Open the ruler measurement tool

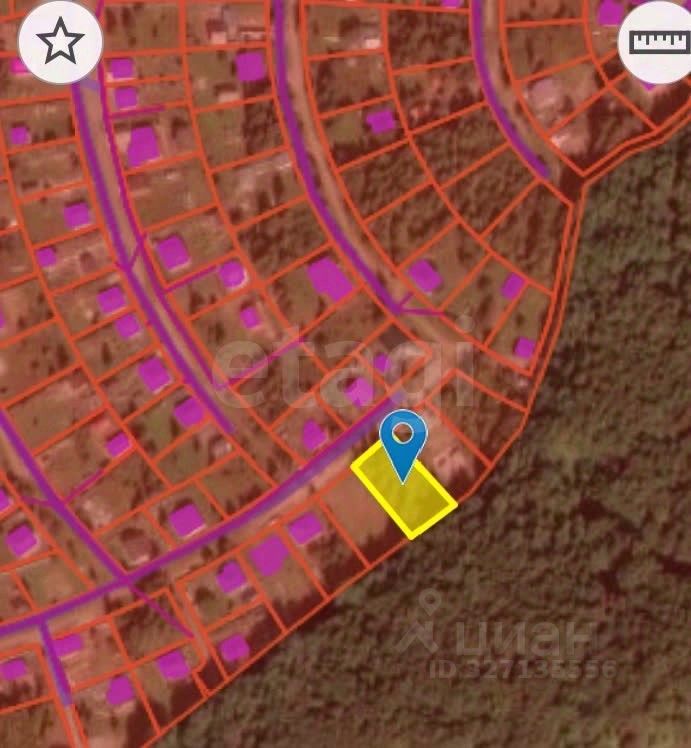click(655, 41)
